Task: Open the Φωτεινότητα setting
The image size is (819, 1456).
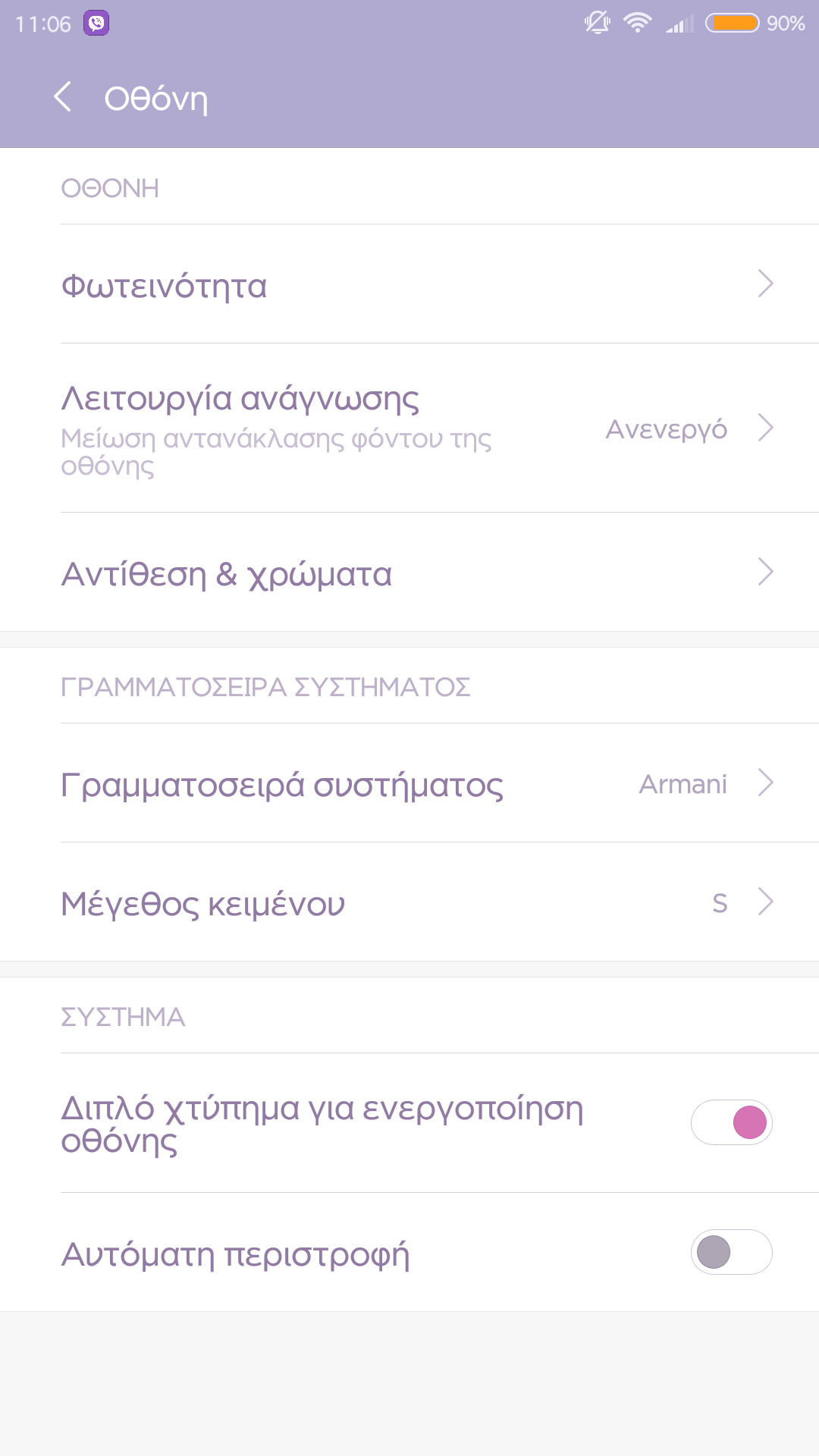Action: (x=409, y=284)
